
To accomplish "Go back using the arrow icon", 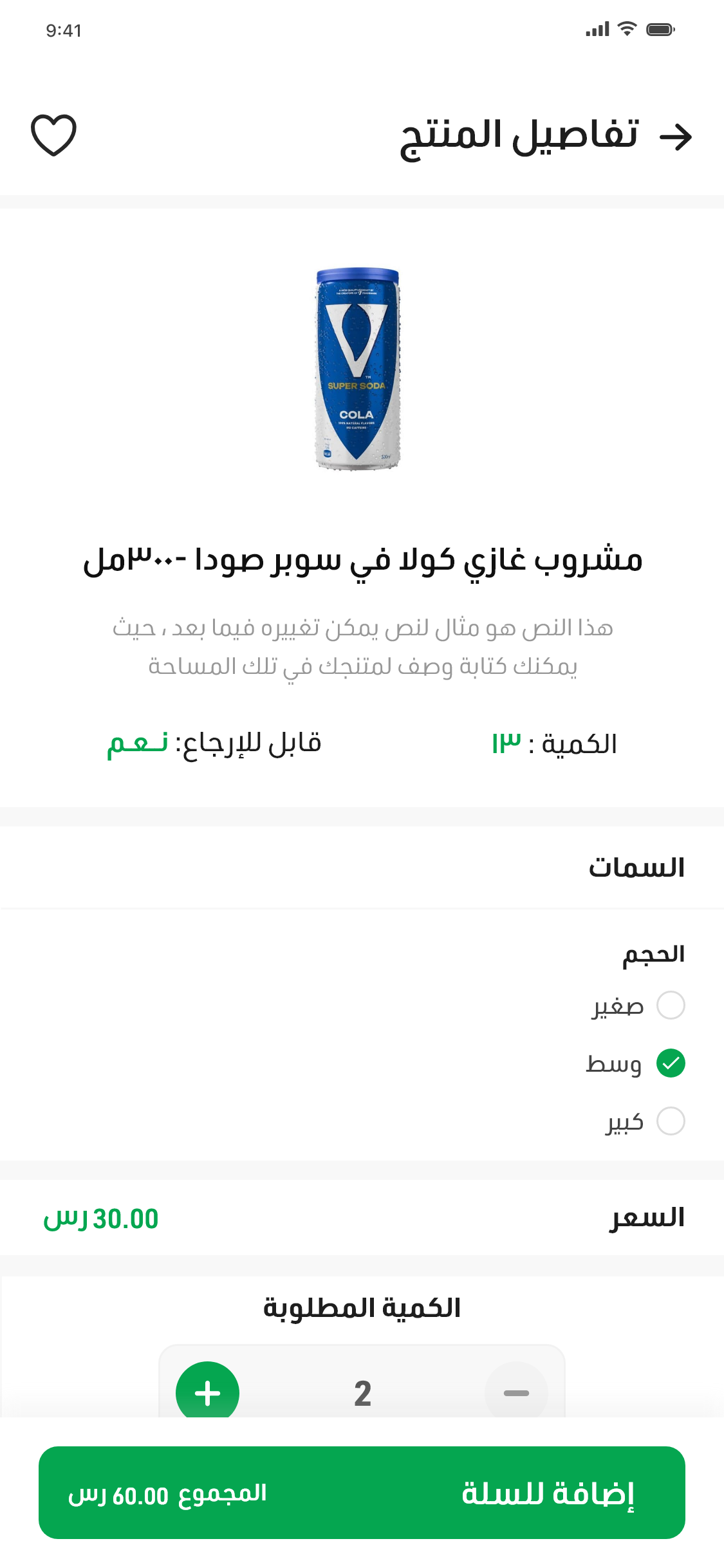I will tap(676, 136).
